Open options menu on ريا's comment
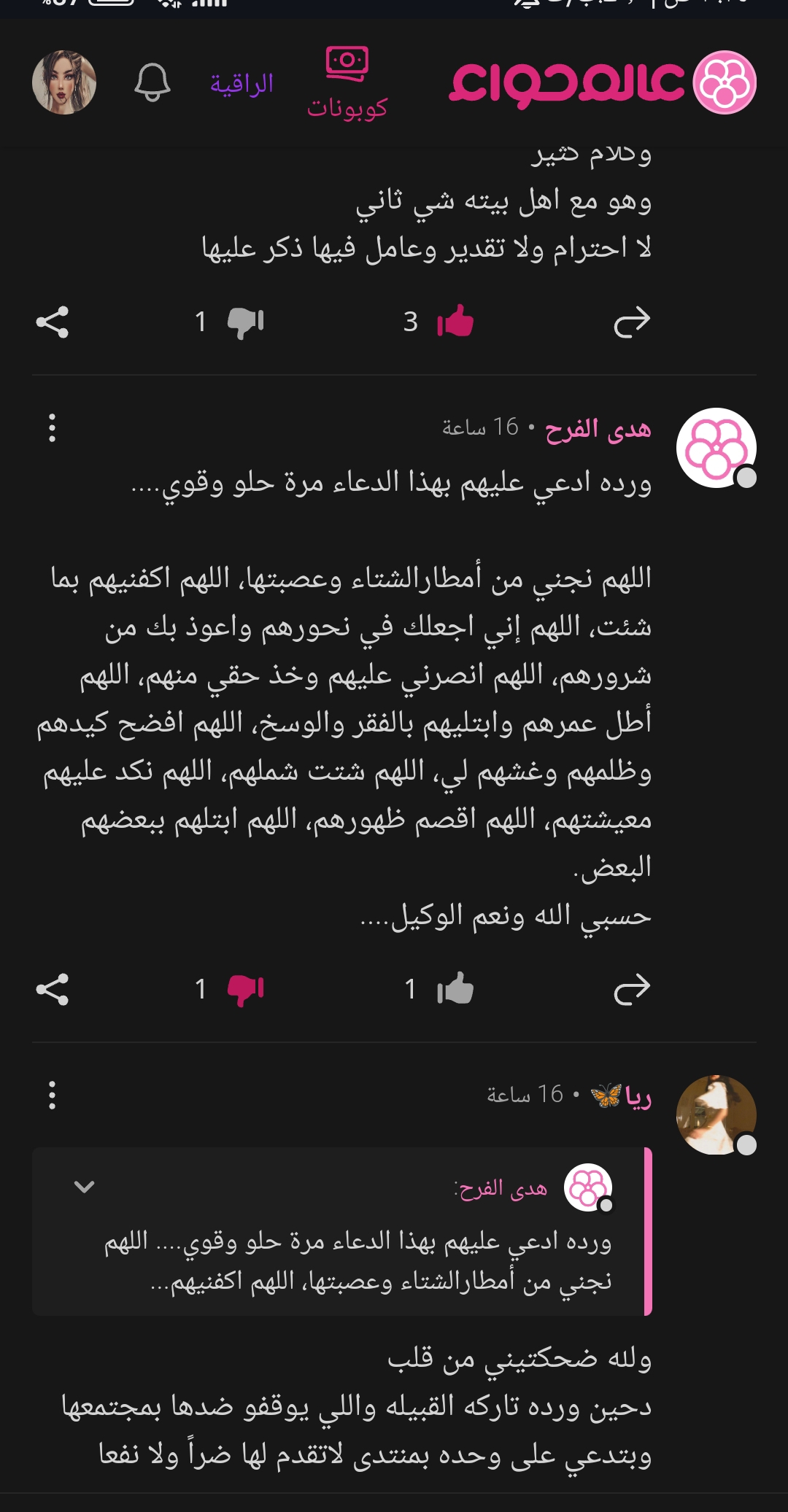788x1512 pixels. click(52, 1095)
